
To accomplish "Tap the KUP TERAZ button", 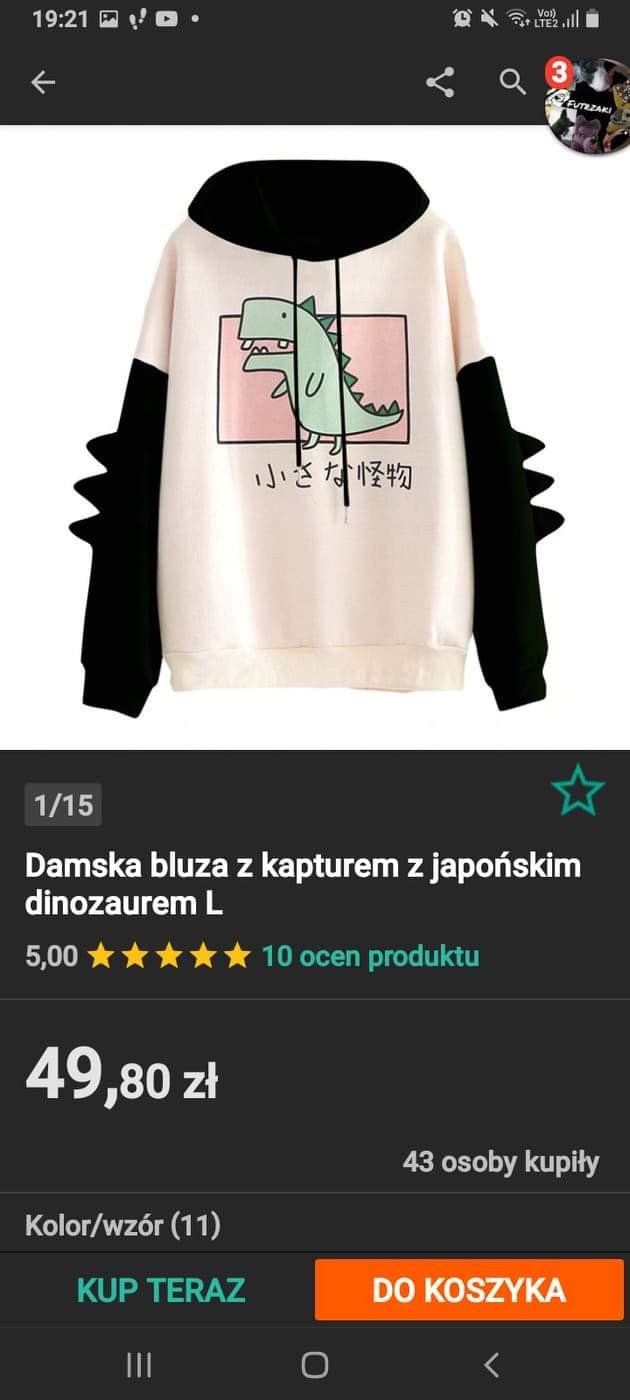I will (x=161, y=1289).
